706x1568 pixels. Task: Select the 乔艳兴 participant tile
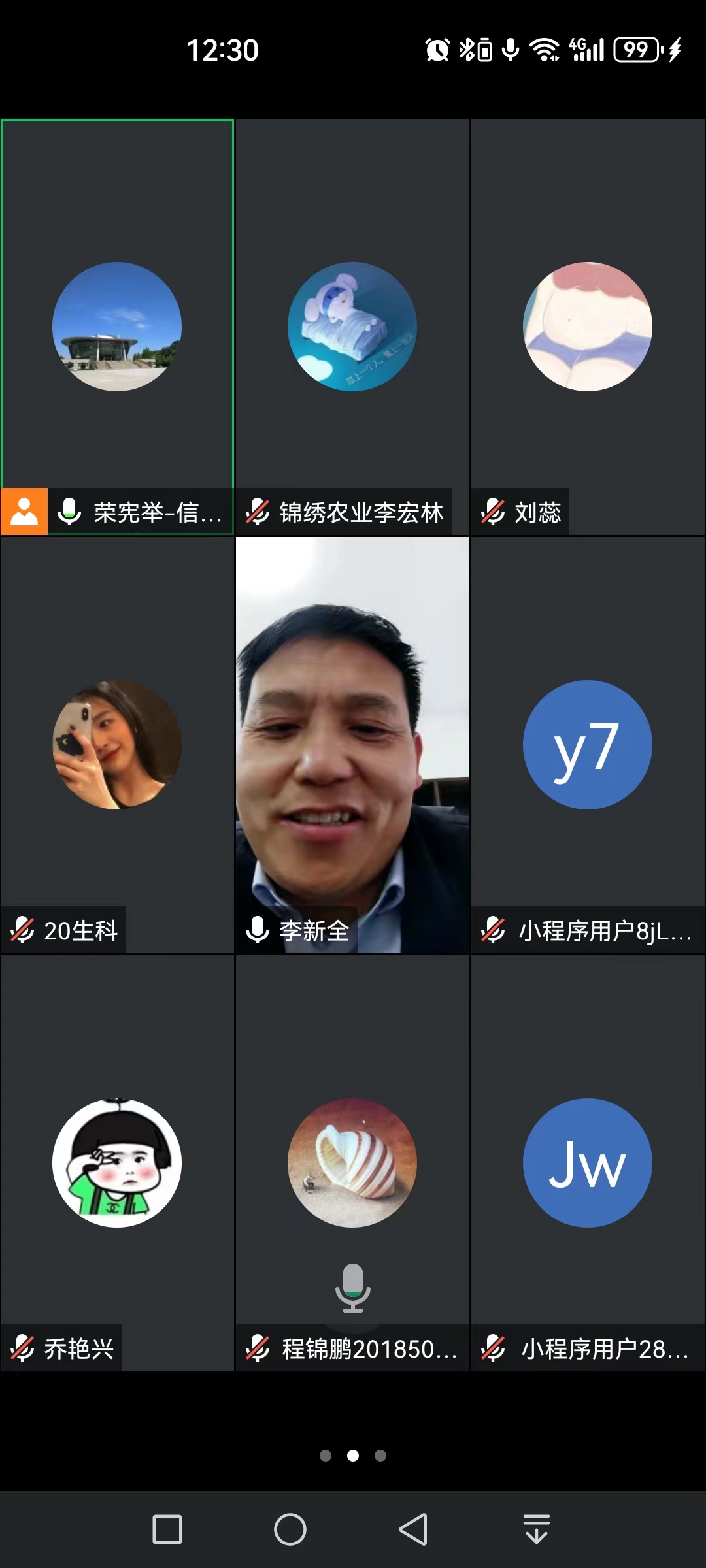click(x=117, y=1163)
